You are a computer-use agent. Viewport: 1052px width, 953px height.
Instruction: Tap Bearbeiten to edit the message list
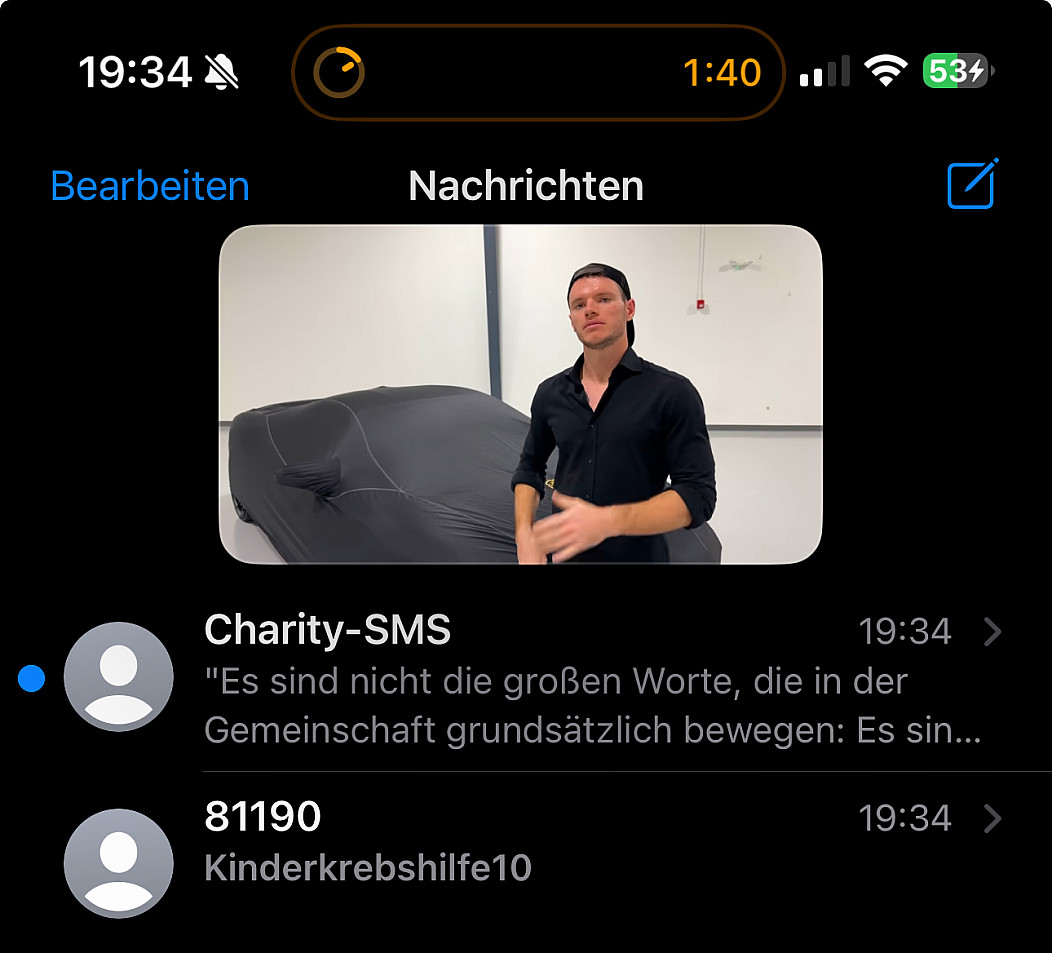(150, 187)
